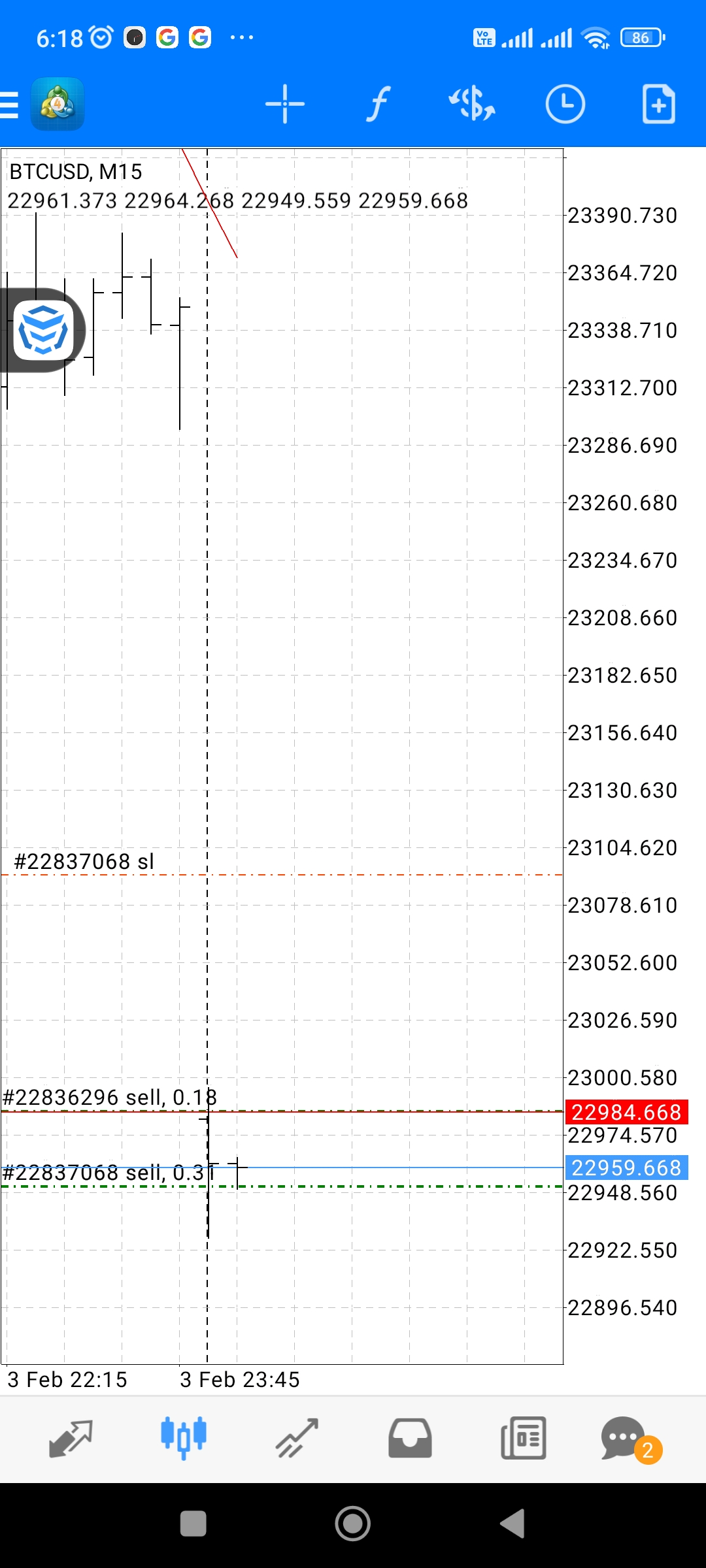
Task: Tap the floating shield overlay bubble
Action: tap(43, 331)
